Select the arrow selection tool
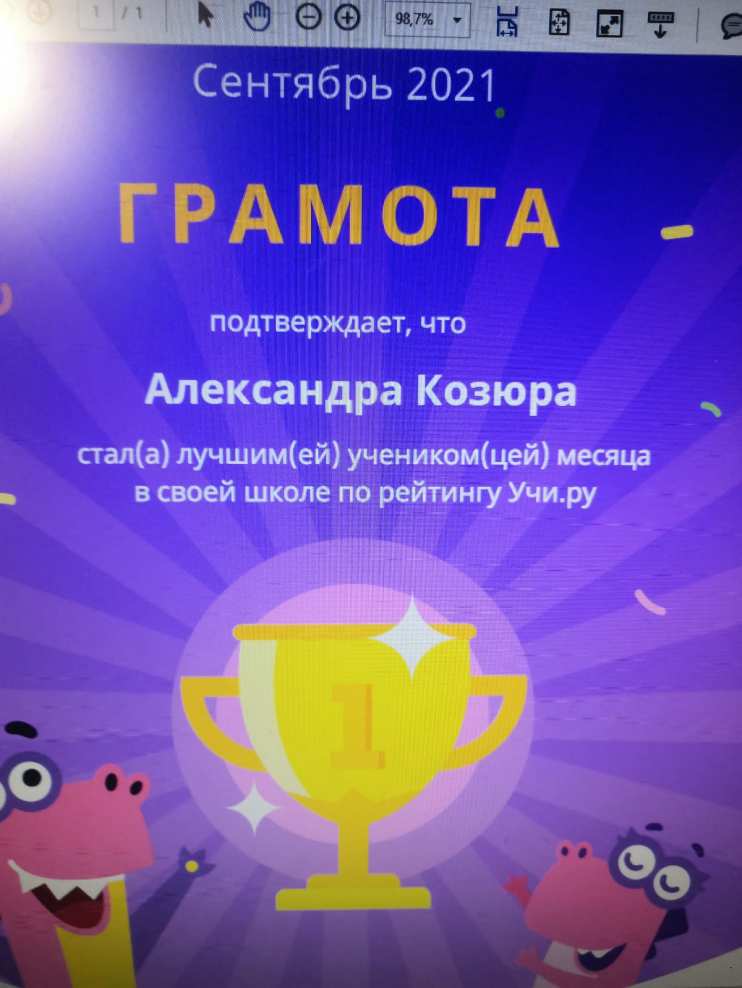This screenshot has width=742, height=988. 206,18
